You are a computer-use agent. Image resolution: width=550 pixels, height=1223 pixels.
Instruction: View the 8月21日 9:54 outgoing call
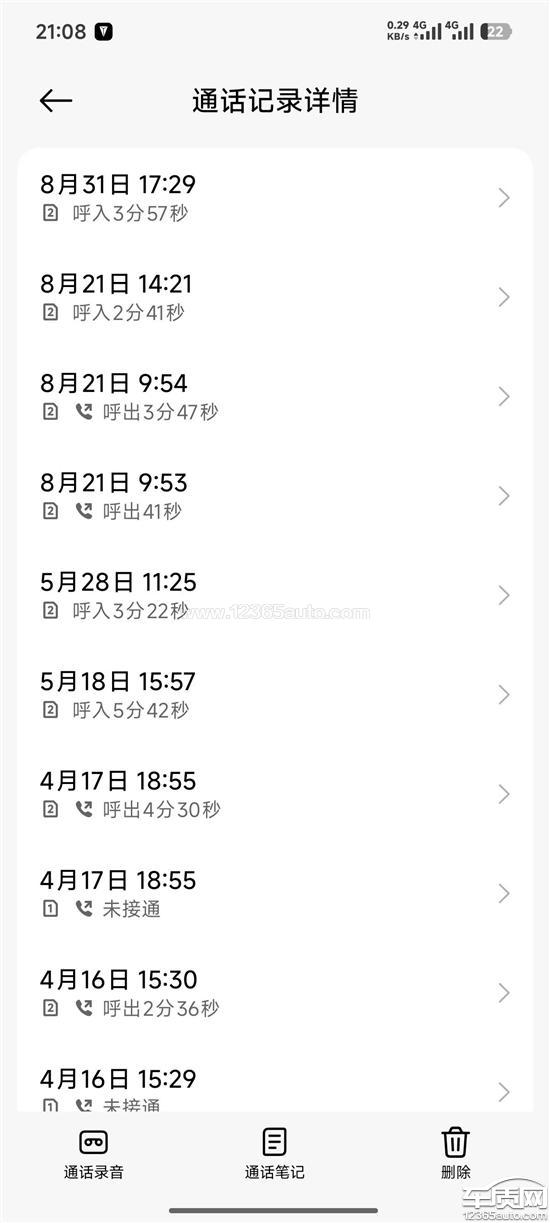click(x=275, y=396)
